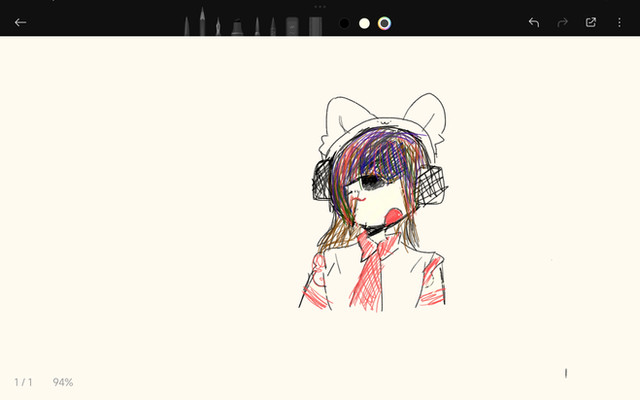Viewport: 640px width, 400px height.
Task: Undo the last stroke
Action: (x=534, y=22)
